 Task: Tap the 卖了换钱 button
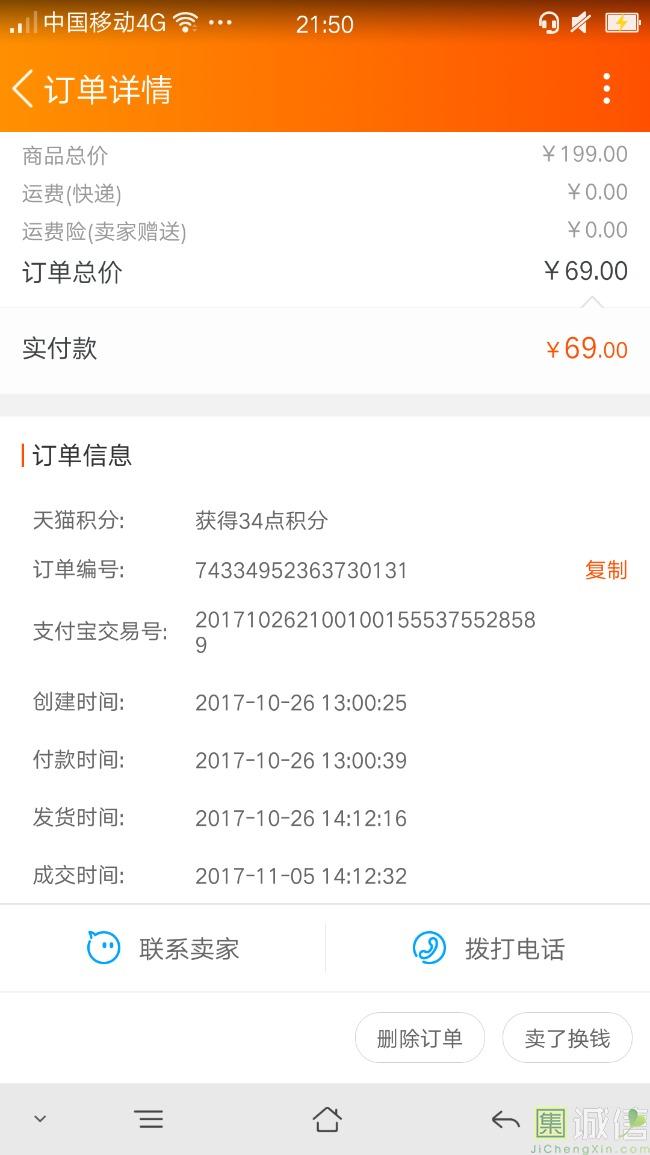pos(567,1038)
